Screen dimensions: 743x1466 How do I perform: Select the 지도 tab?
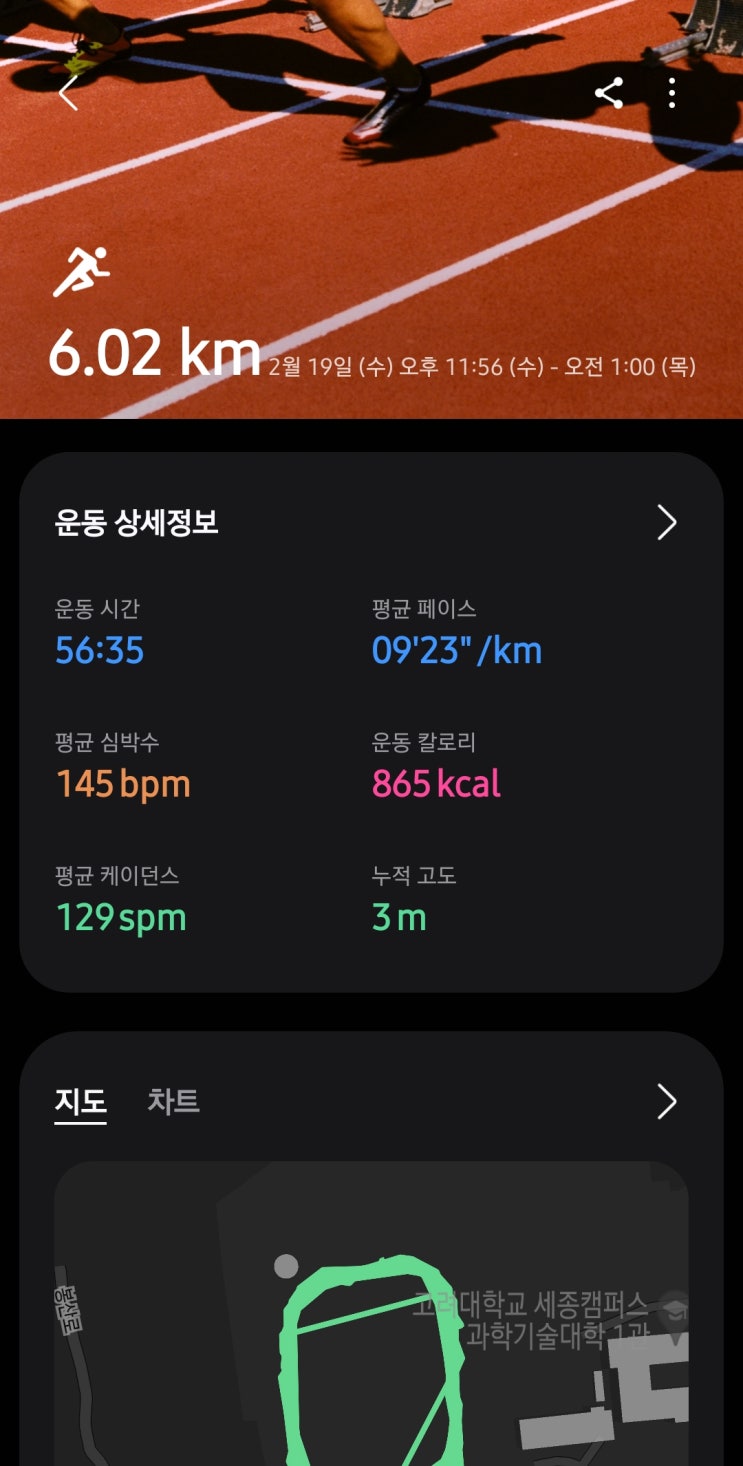tap(80, 1102)
